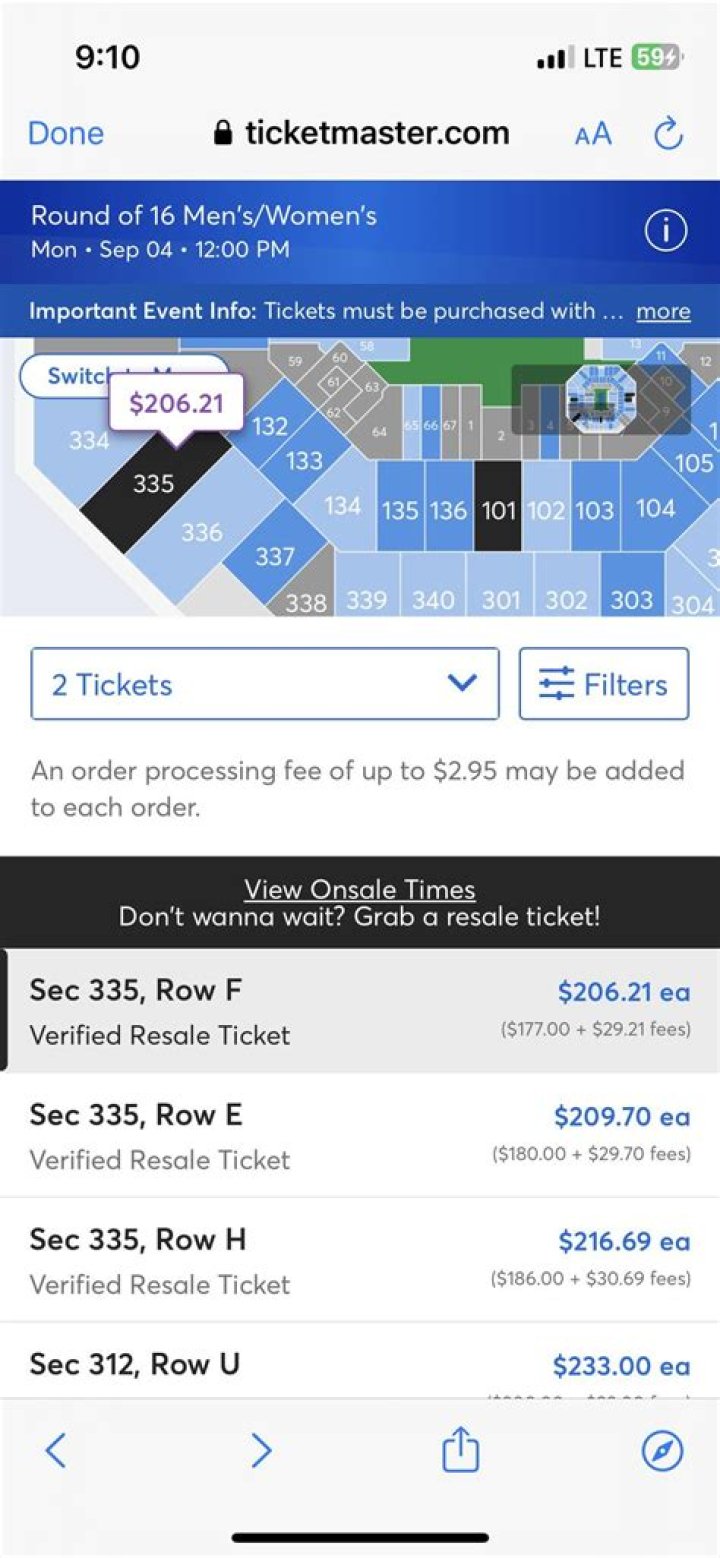Select the Sec 335 Row F resale ticket
This screenshot has width=720, height=1558.
click(x=360, y=1010)
